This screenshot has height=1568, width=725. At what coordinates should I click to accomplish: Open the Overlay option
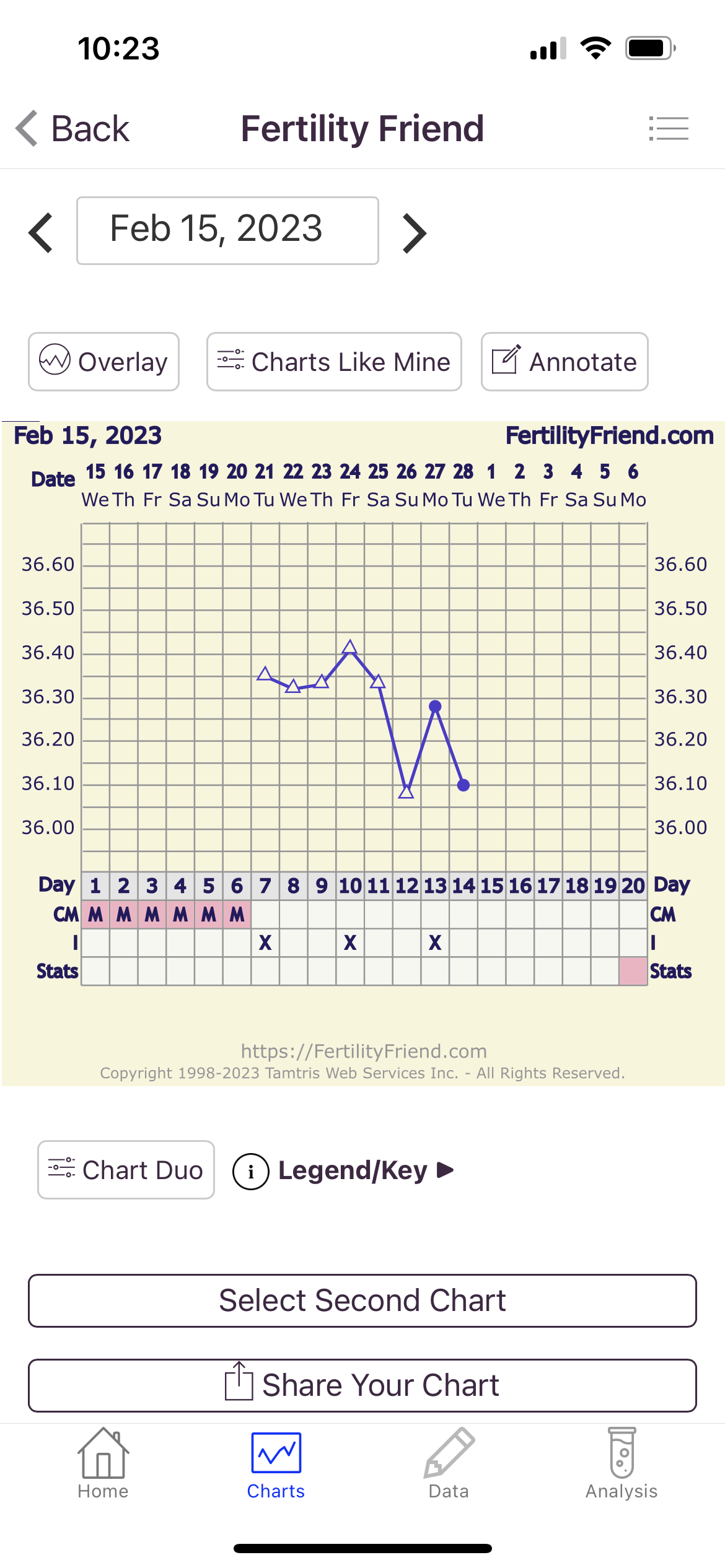coord(103,362)
